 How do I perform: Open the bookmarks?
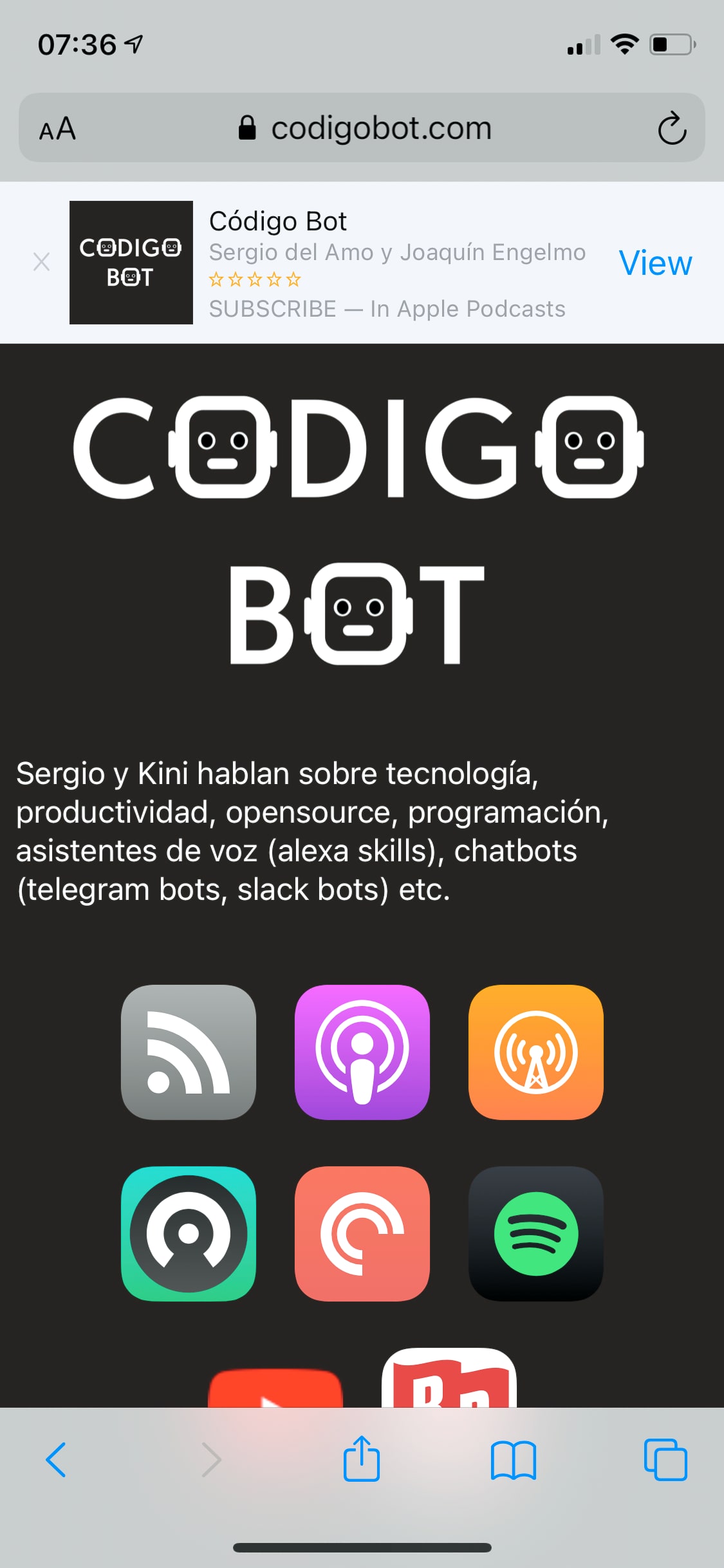pos(513,1460)
